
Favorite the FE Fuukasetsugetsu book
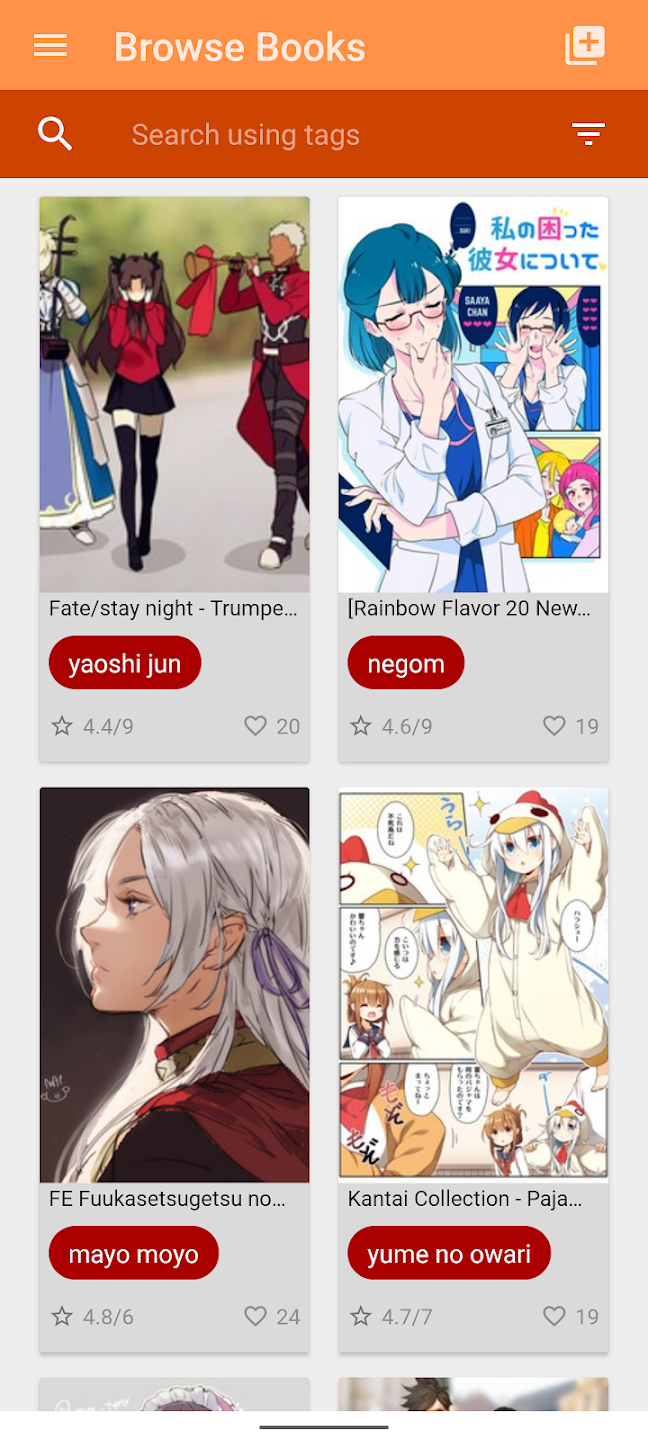[256, 1316]
